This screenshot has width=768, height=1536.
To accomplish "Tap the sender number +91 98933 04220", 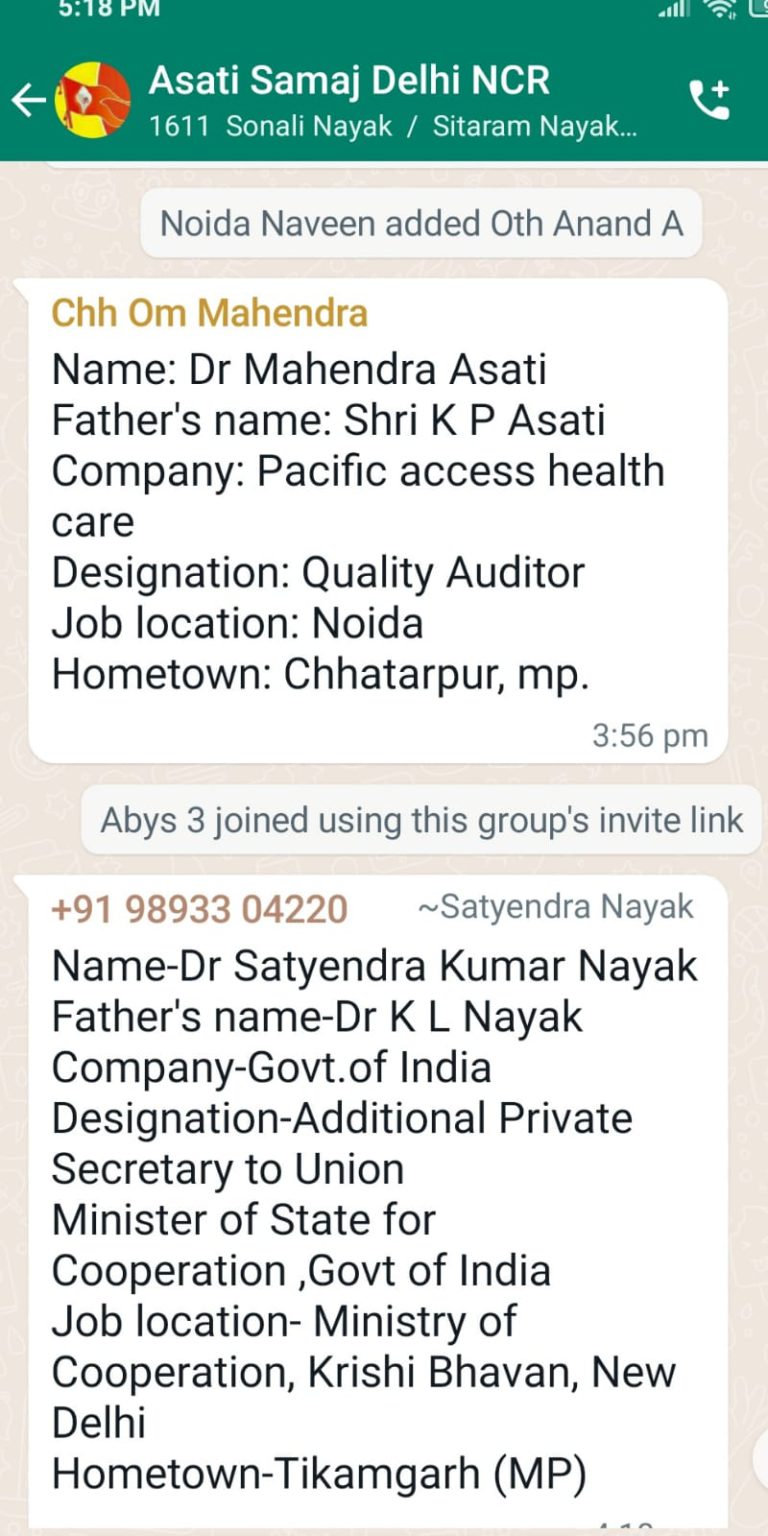I will (199, 909).
